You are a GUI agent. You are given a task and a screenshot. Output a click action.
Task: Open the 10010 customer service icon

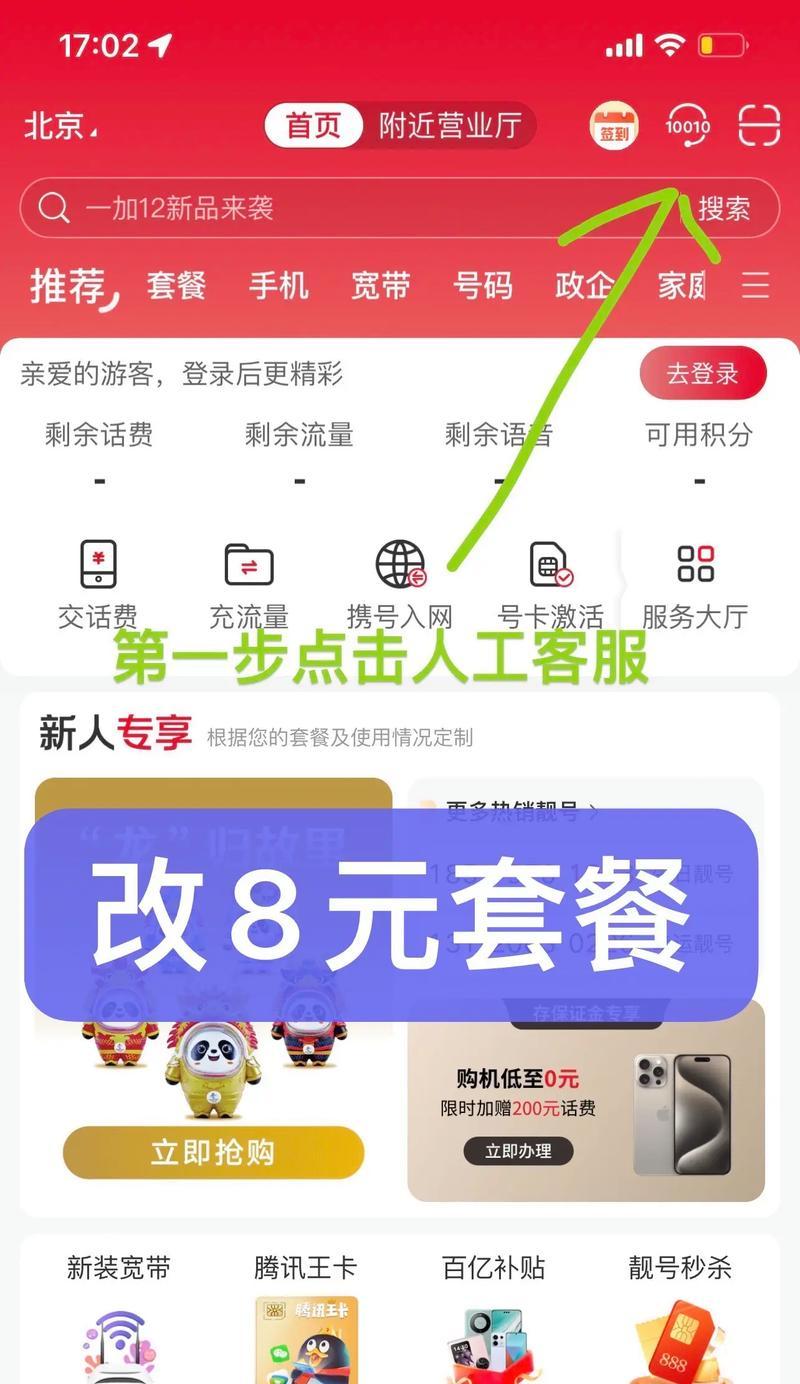[687, 126]
